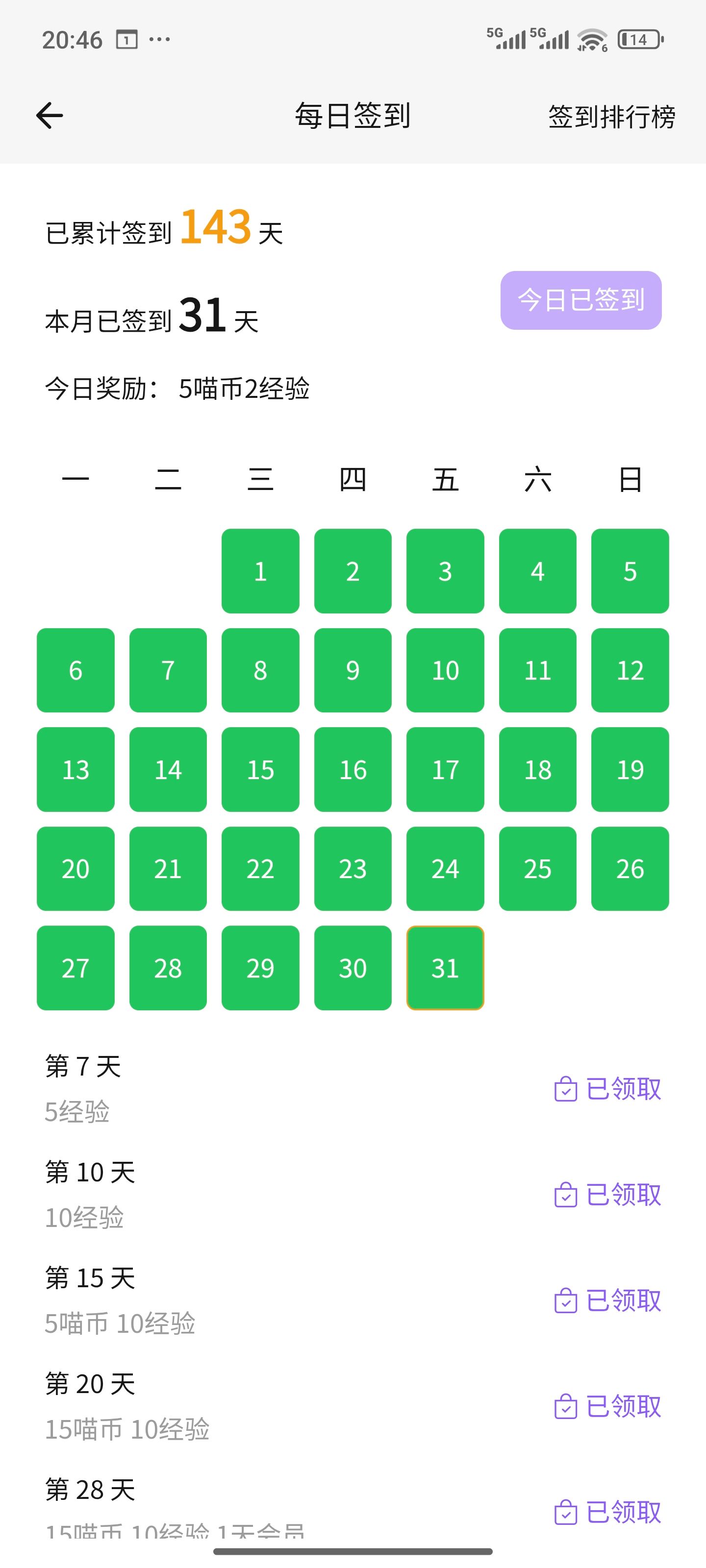
Task: Tap date 15 in the check-in calendar
Action: click(x=260, y=769)
